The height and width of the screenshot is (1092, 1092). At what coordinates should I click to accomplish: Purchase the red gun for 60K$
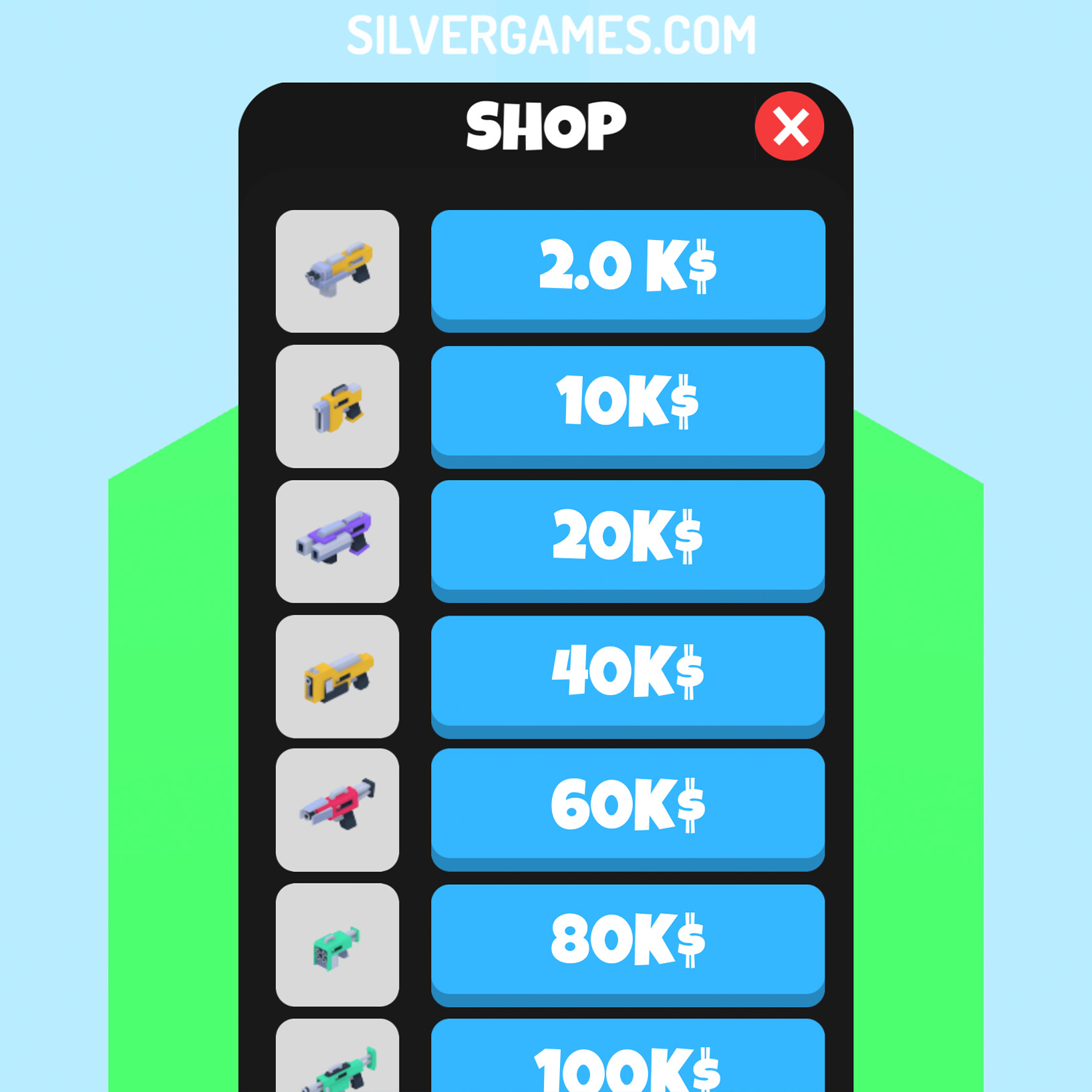point(628,805)
